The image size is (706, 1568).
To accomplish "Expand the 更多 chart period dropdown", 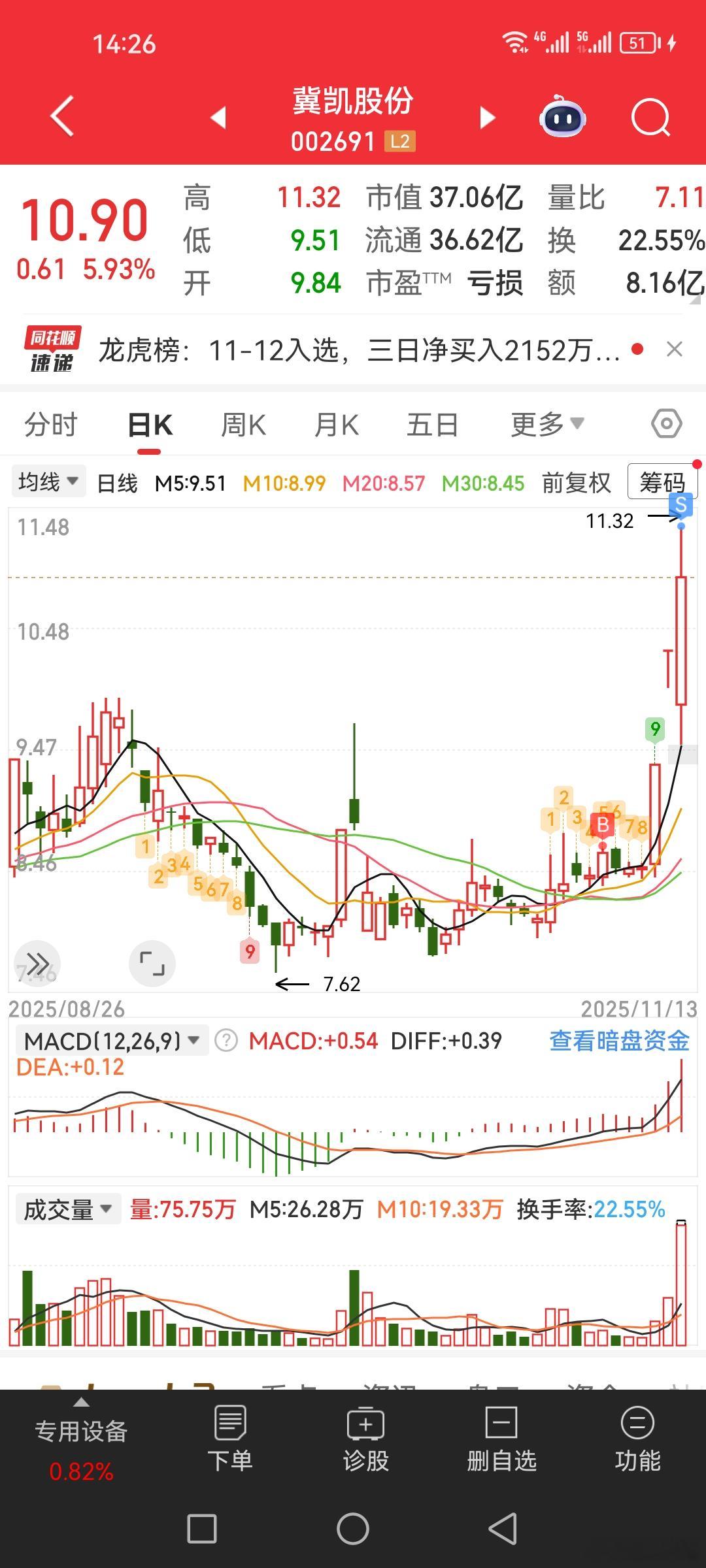I will pyautogui.click(x=547, y=425).
